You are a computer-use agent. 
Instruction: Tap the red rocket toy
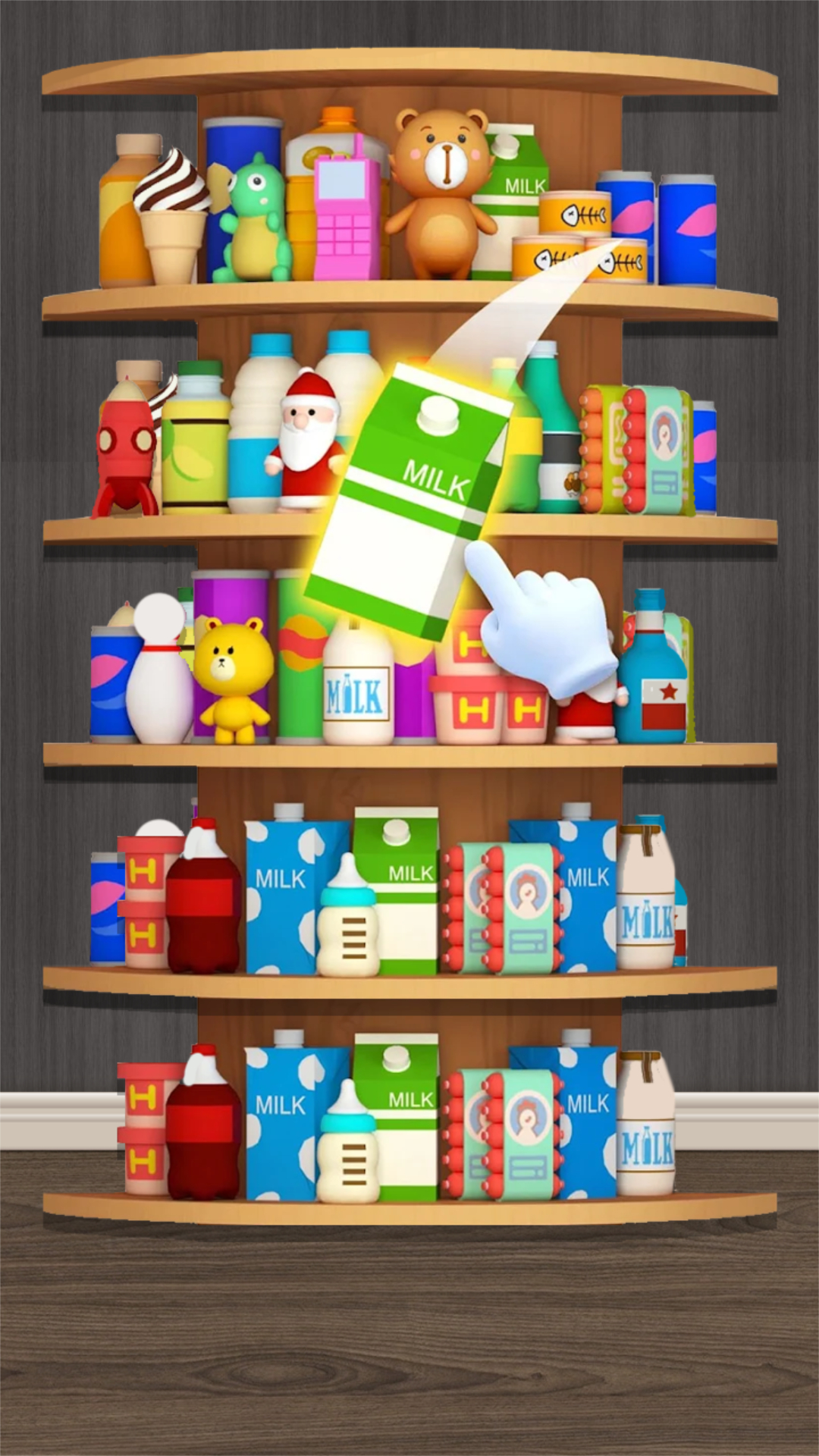click(124, 455)
